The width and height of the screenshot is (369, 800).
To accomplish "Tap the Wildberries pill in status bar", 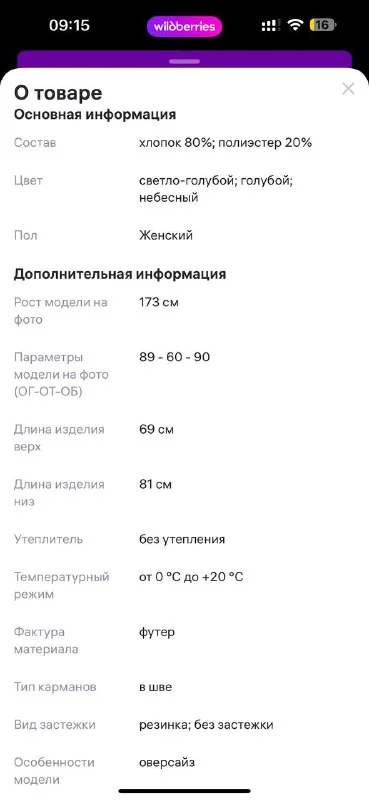I will coord(184,26).
